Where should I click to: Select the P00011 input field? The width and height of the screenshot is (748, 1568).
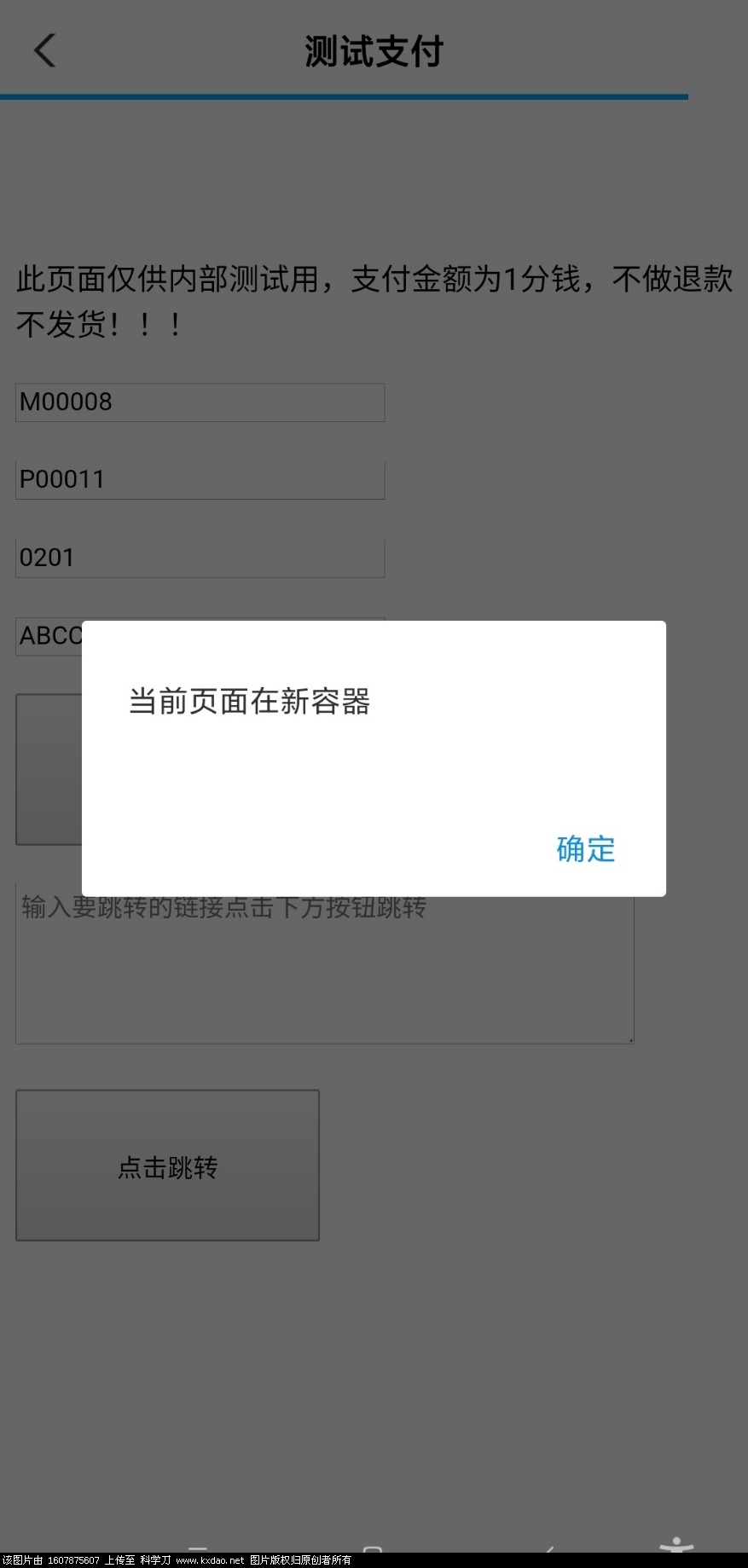pos(200,480)
